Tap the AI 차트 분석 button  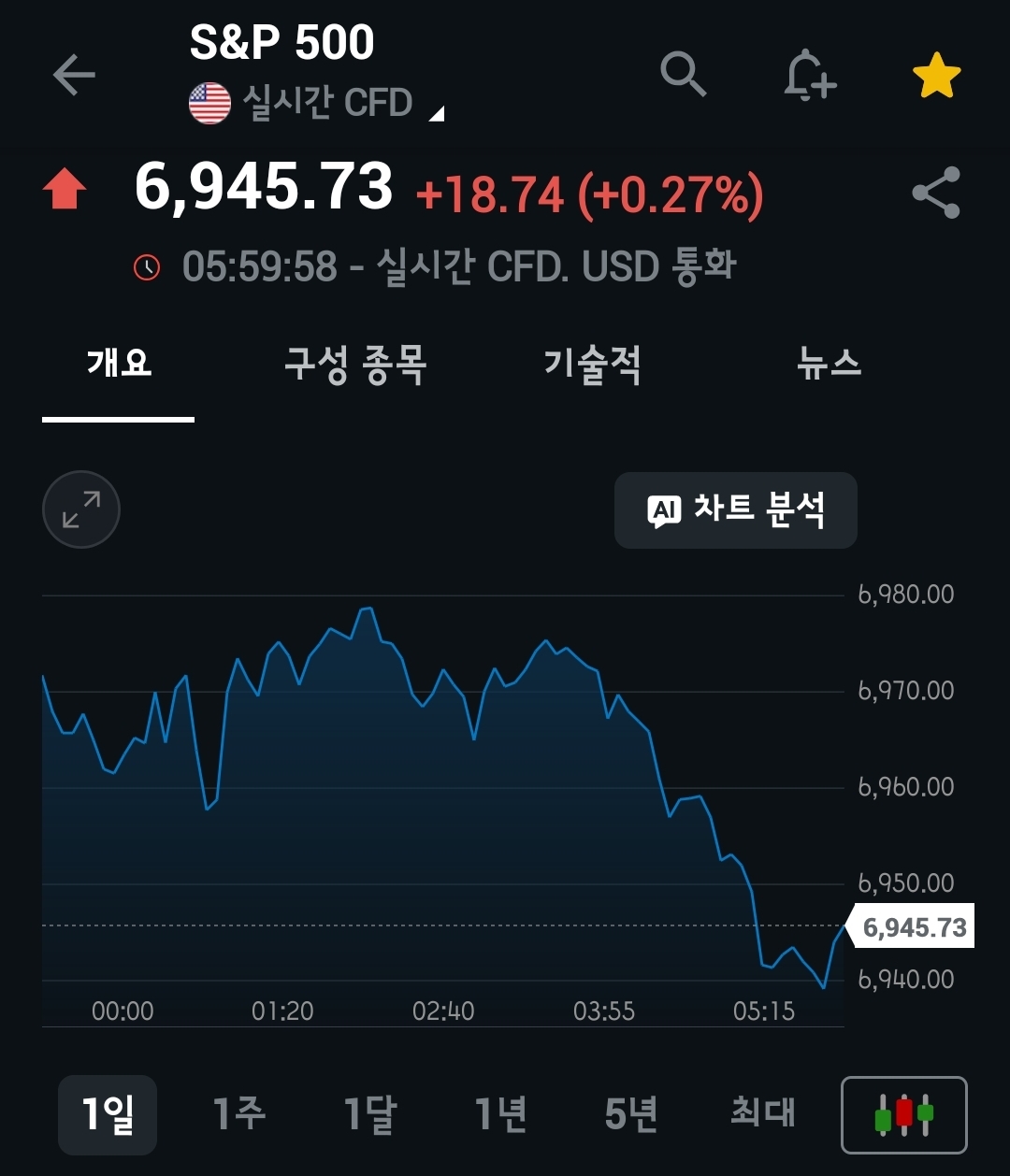[736, 510]
